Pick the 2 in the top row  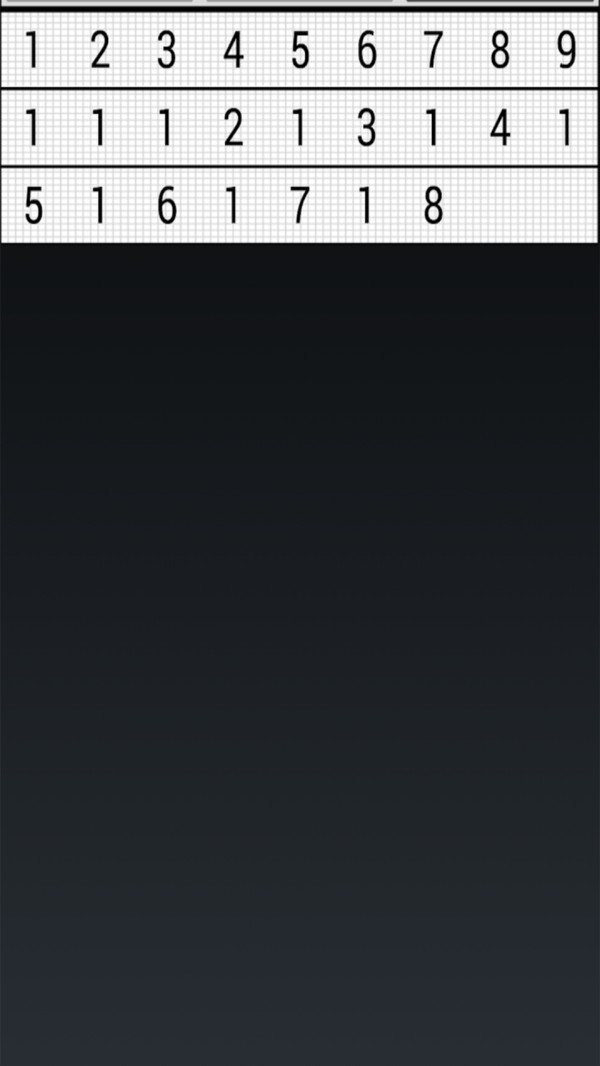100,51
